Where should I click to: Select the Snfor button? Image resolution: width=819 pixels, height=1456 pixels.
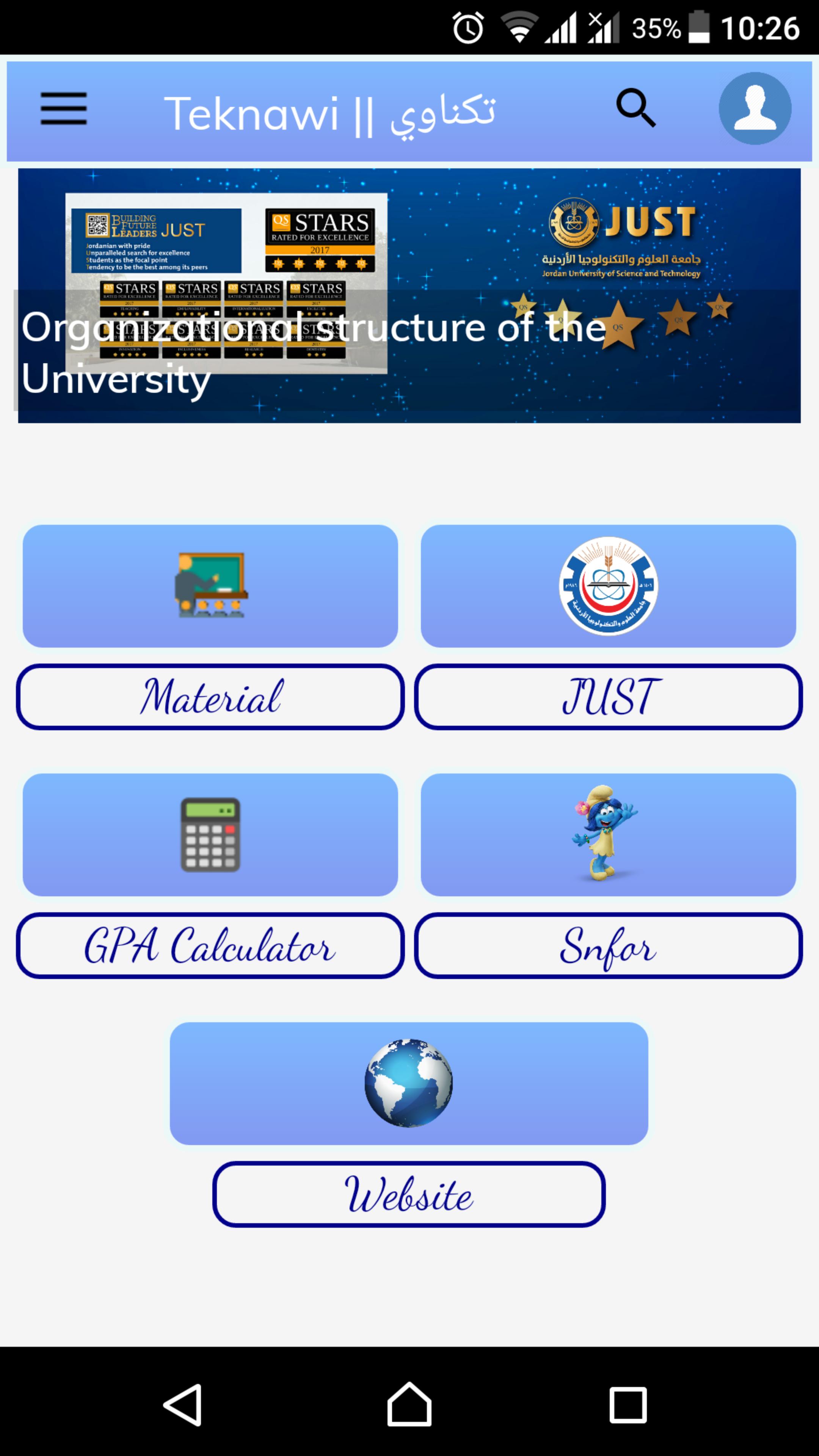tap(608, 946)
